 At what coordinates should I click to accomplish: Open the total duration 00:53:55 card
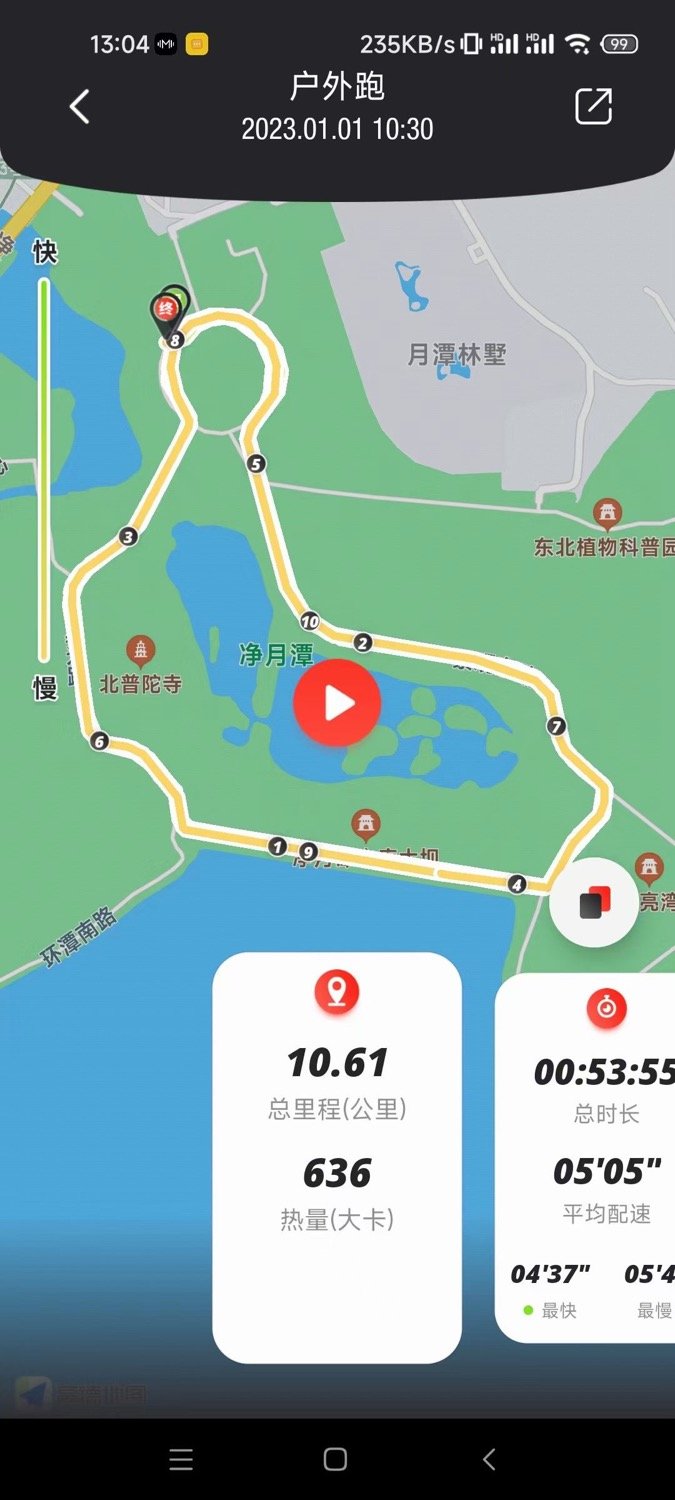[x=585, y=1158]
